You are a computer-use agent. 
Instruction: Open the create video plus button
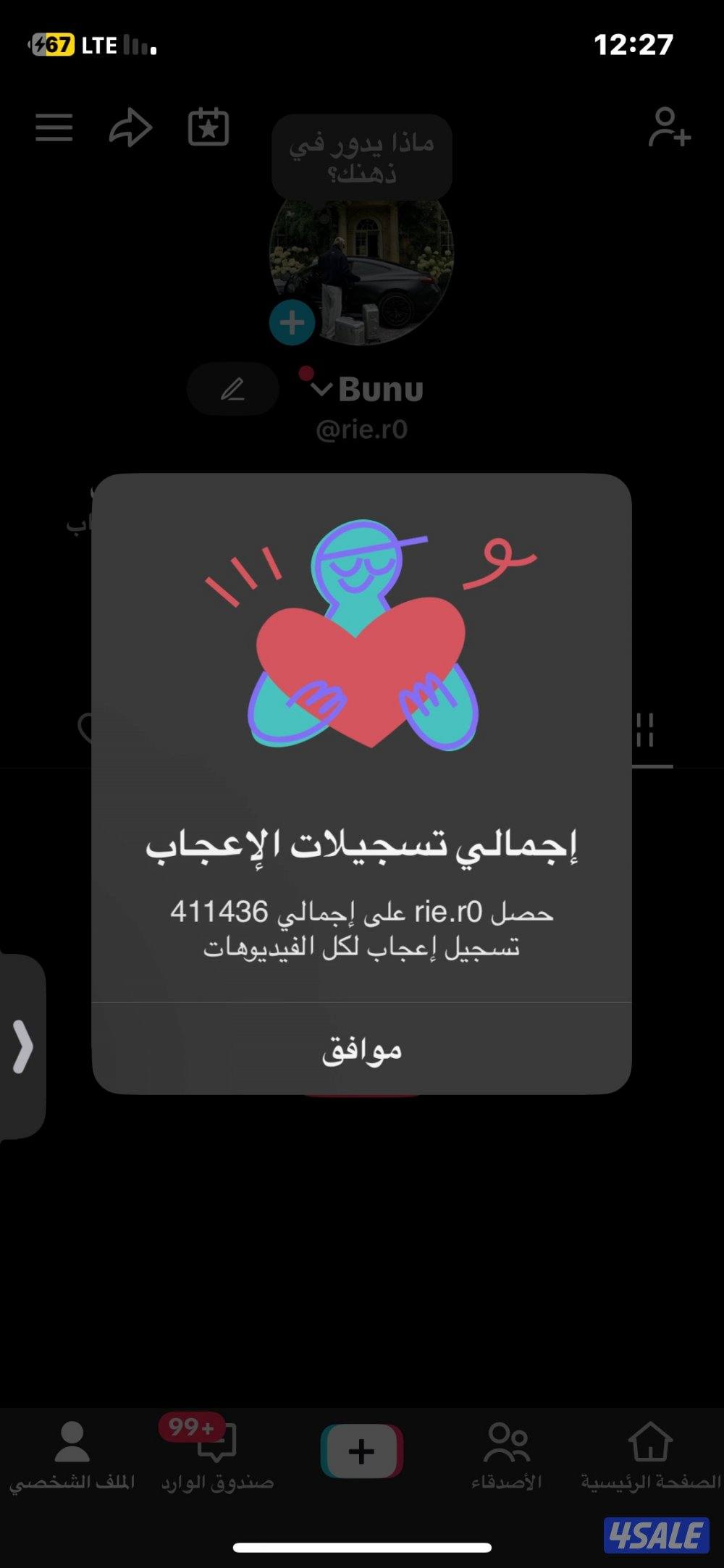pyautogui.click(x=362, y=1452)
